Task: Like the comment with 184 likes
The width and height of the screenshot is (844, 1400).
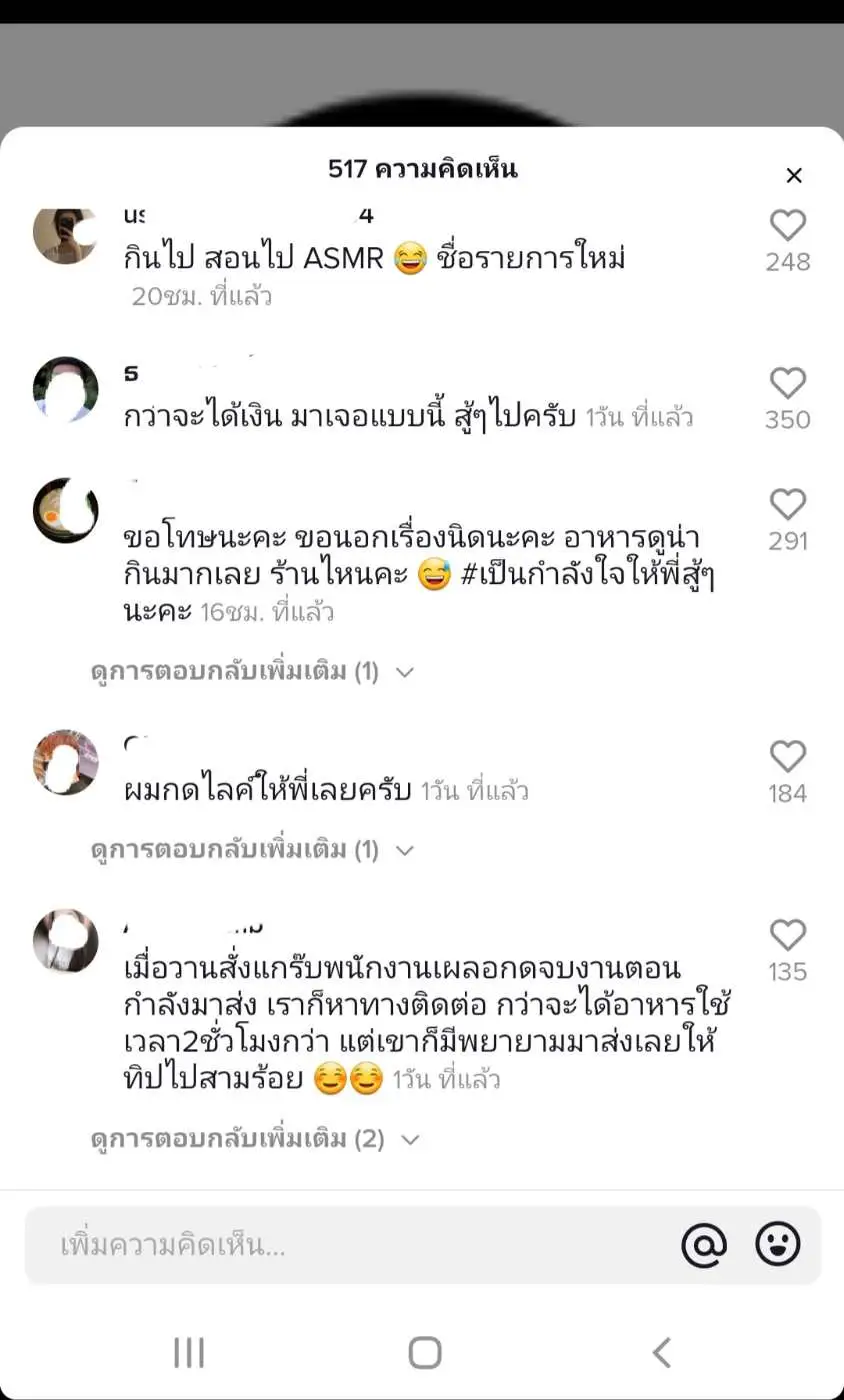Action: pyautogui.click(x=787, y=757)
